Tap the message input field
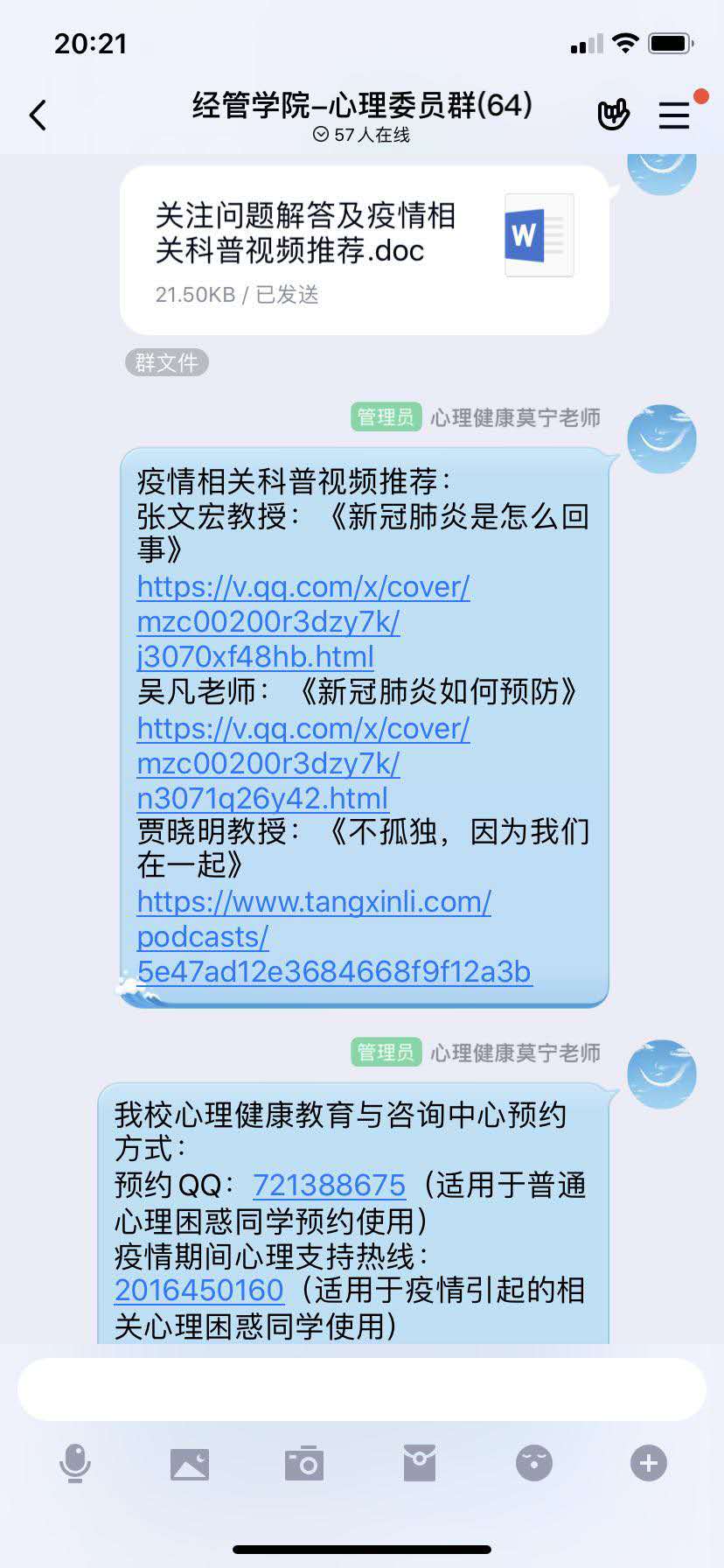Screen dimensions: 724x1568 point(362,1388)
